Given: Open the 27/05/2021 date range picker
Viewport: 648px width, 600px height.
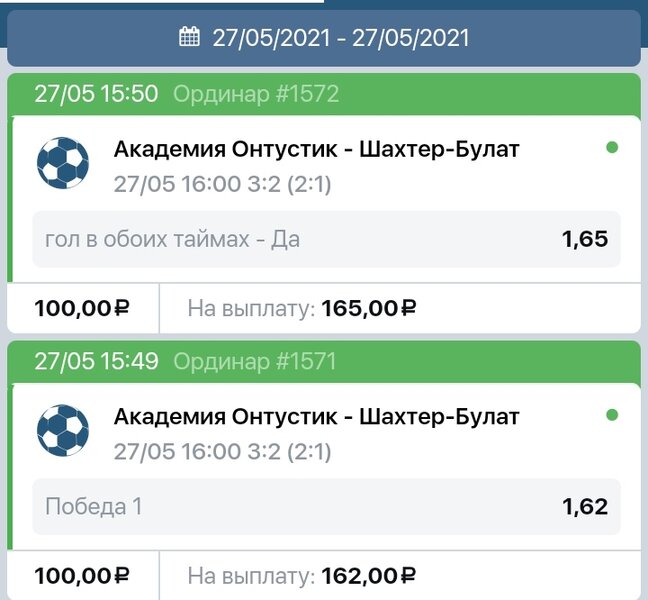Looking at the screenshot, I should (324, 38).
